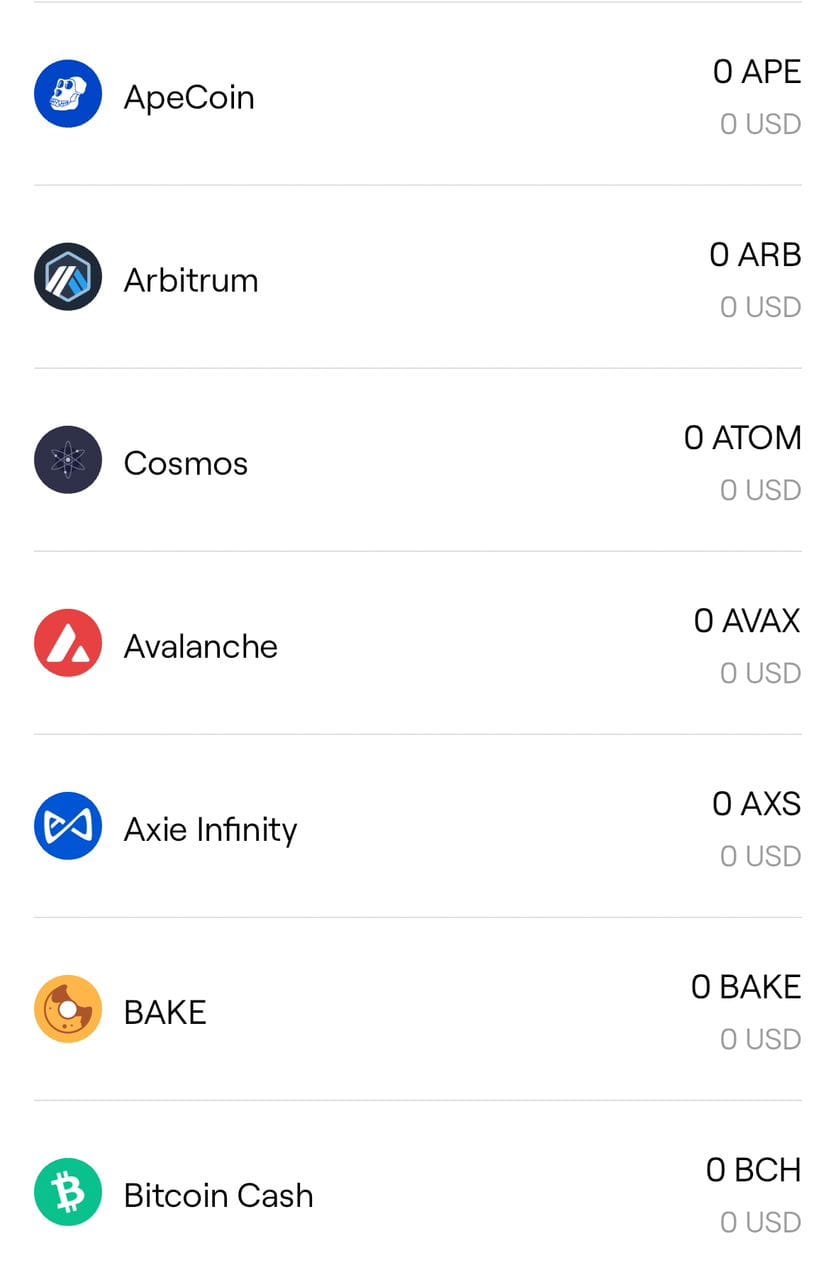Image resolution: width=836 pixels, height=1280 pixels.
Task: Tap the Axie Infinity row
Action: tap(417, 827)
